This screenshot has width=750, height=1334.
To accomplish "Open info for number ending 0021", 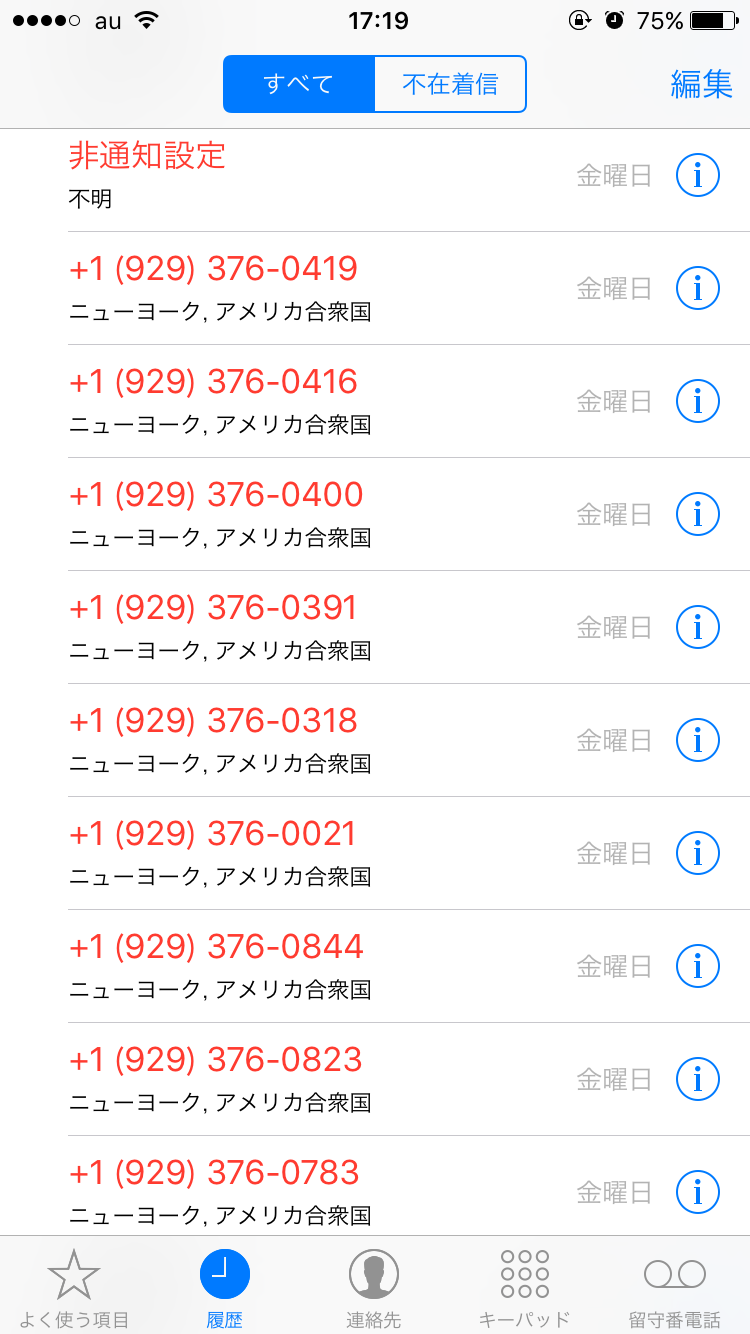I will tap(698, 853).
